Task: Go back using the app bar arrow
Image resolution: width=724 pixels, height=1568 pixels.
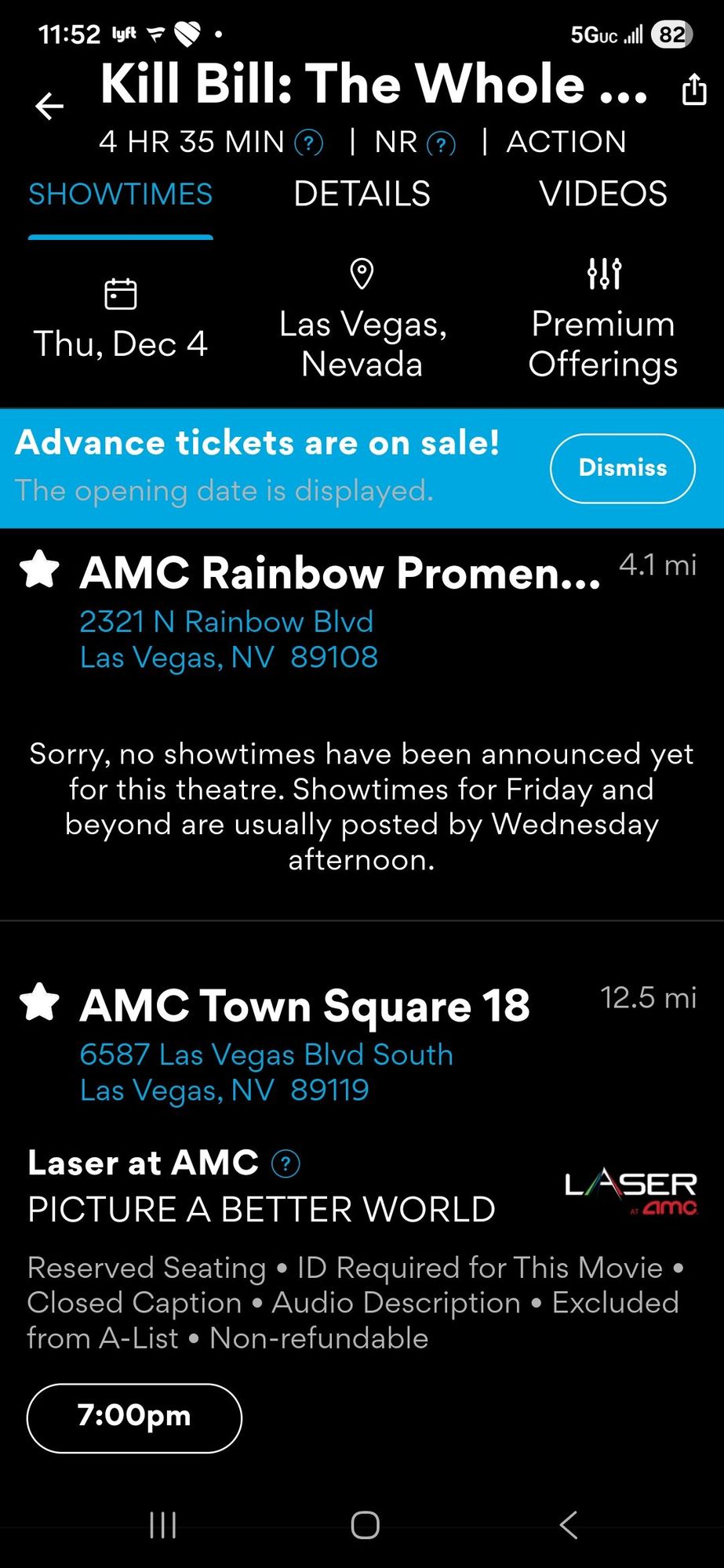Action: pos(49,106)
